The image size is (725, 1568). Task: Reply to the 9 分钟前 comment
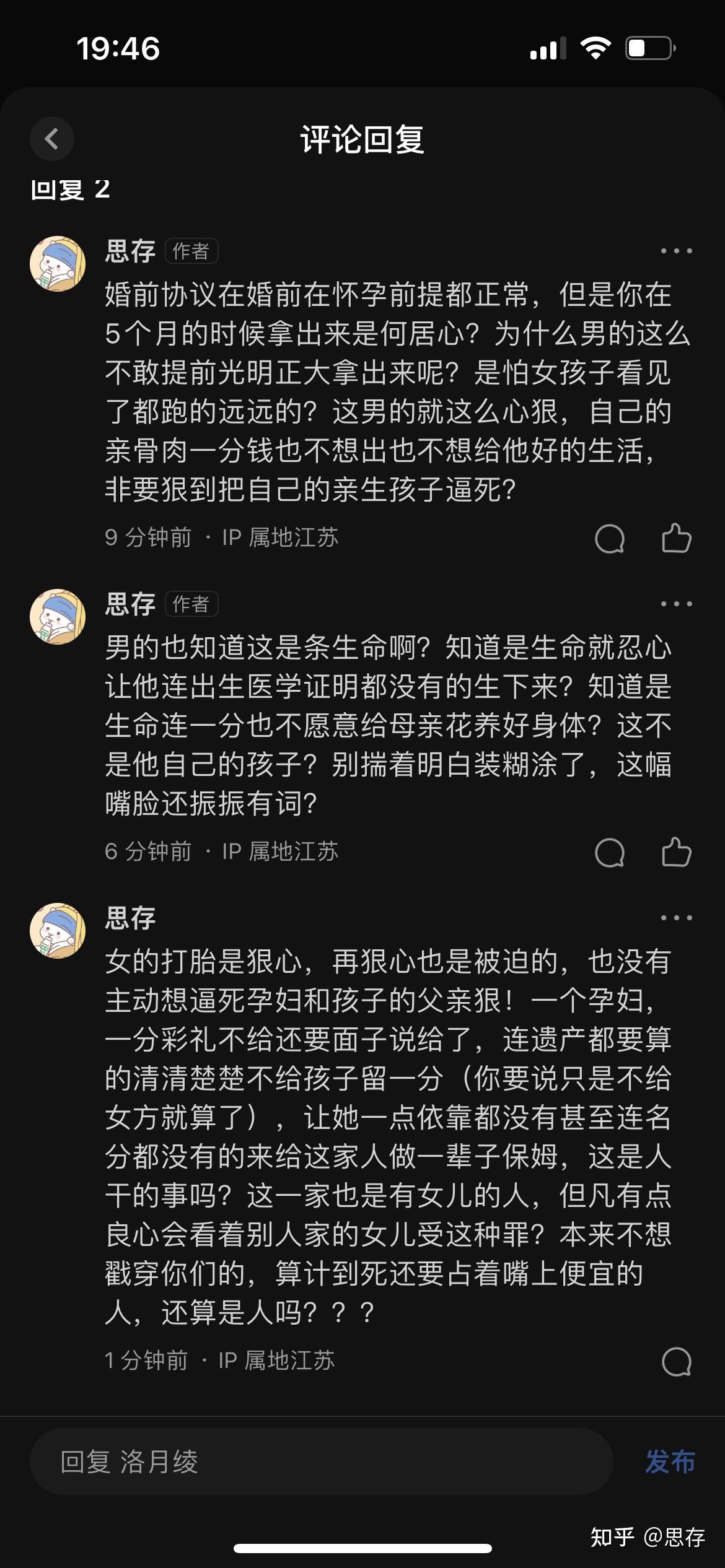(x=610, y=538)
